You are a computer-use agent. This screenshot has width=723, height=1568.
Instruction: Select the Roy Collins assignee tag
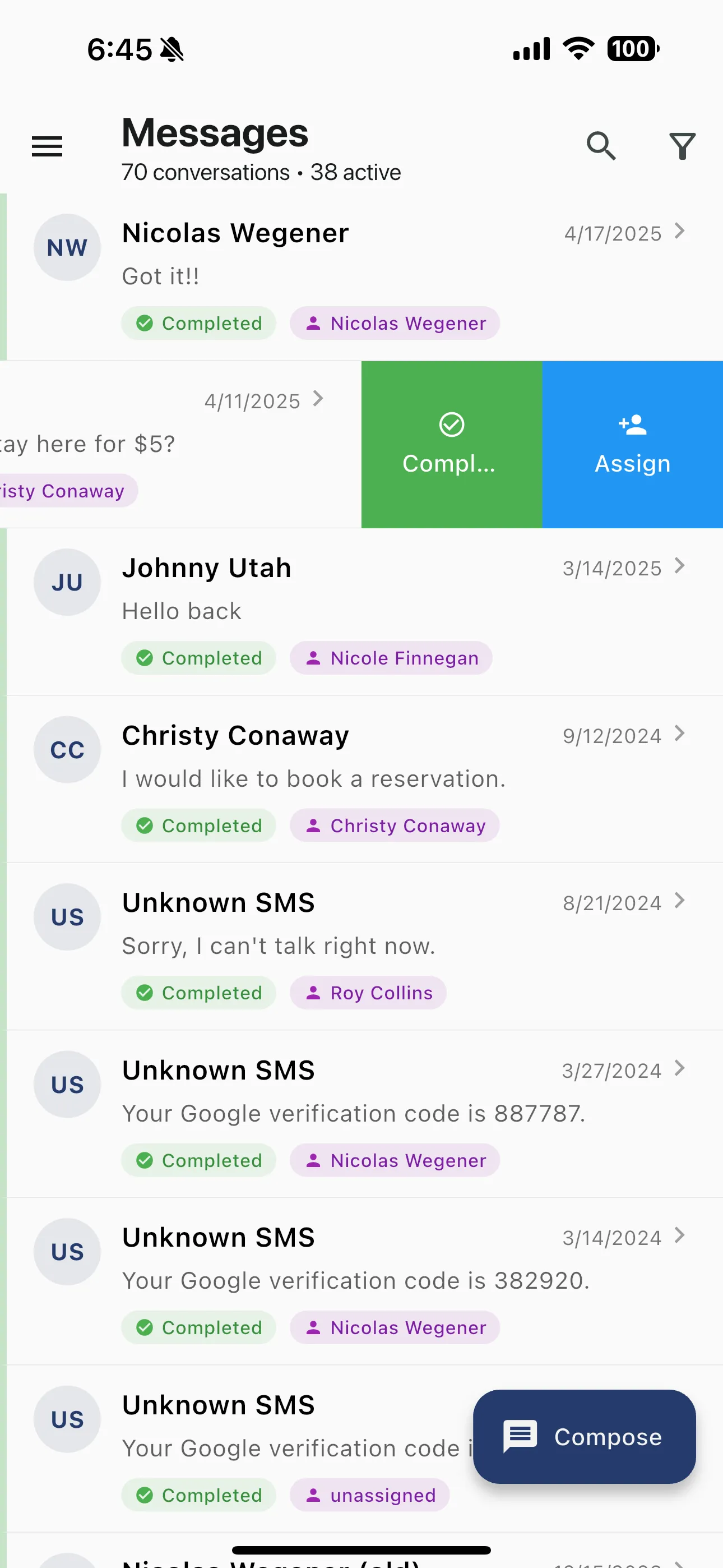pyautogui.click(x=368, y=993)
